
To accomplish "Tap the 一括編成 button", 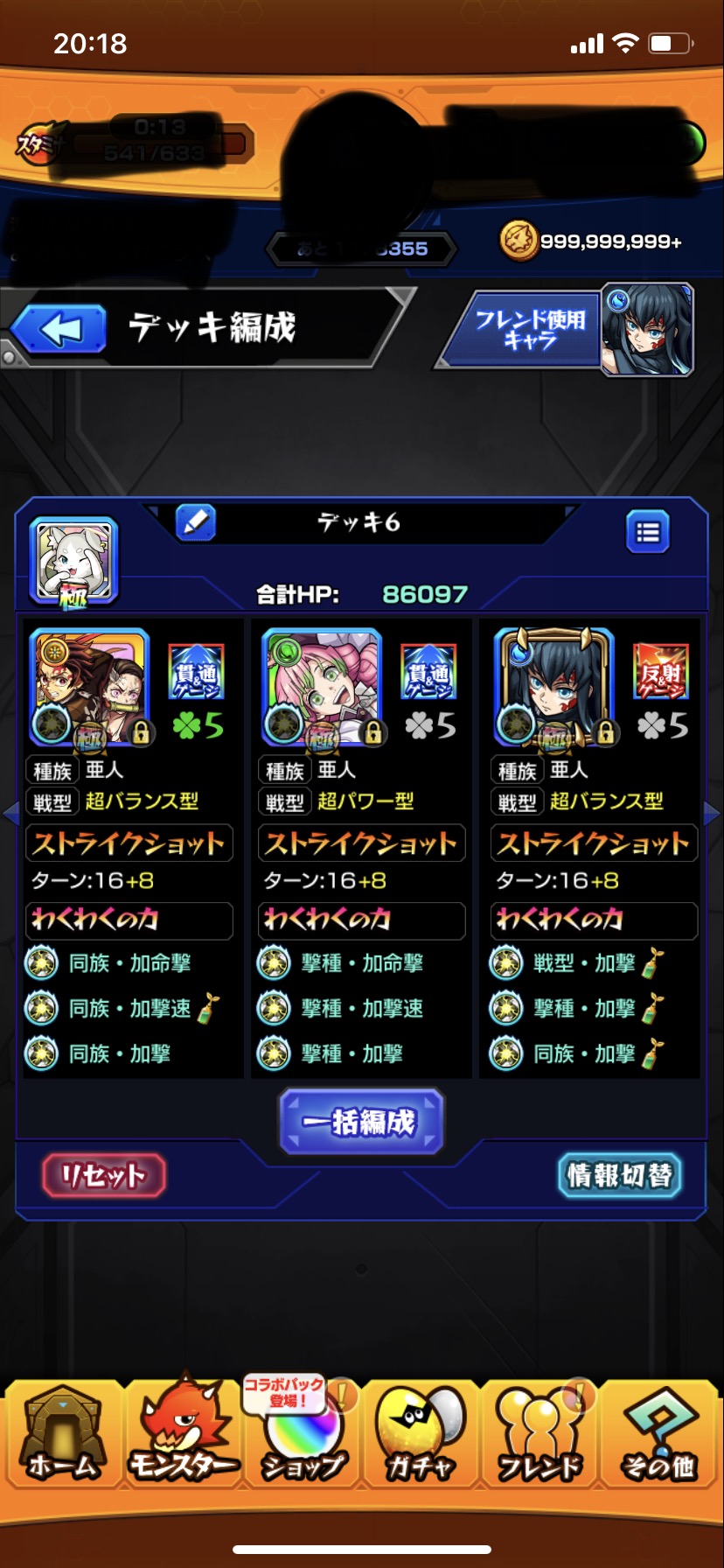I will 361,1121.
